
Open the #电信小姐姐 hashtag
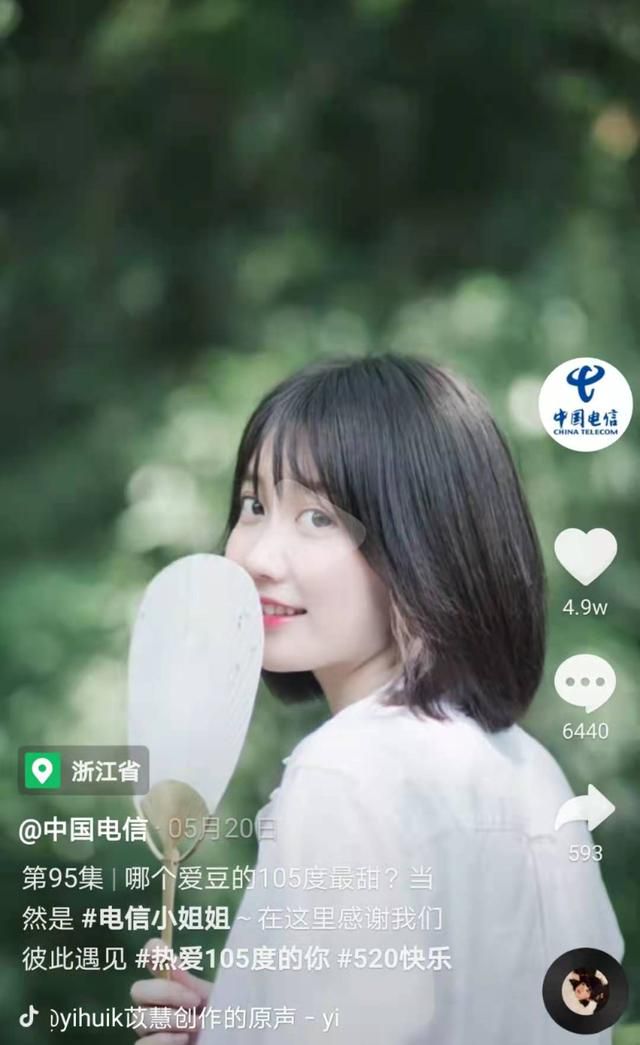click(x=156, y=918)
